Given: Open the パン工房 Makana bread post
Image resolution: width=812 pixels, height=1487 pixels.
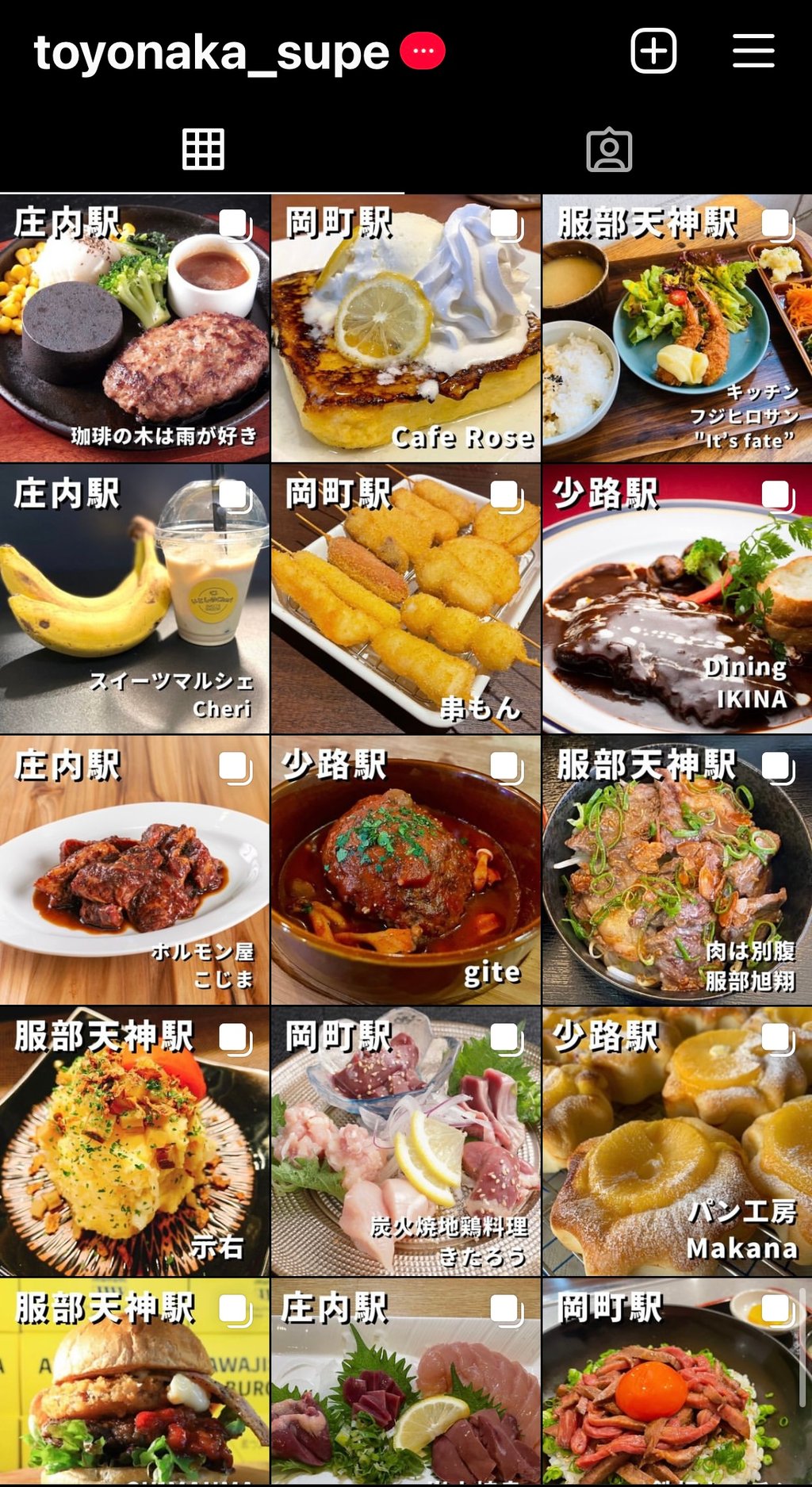Looking at the screenshot, I should point(677,1142).
